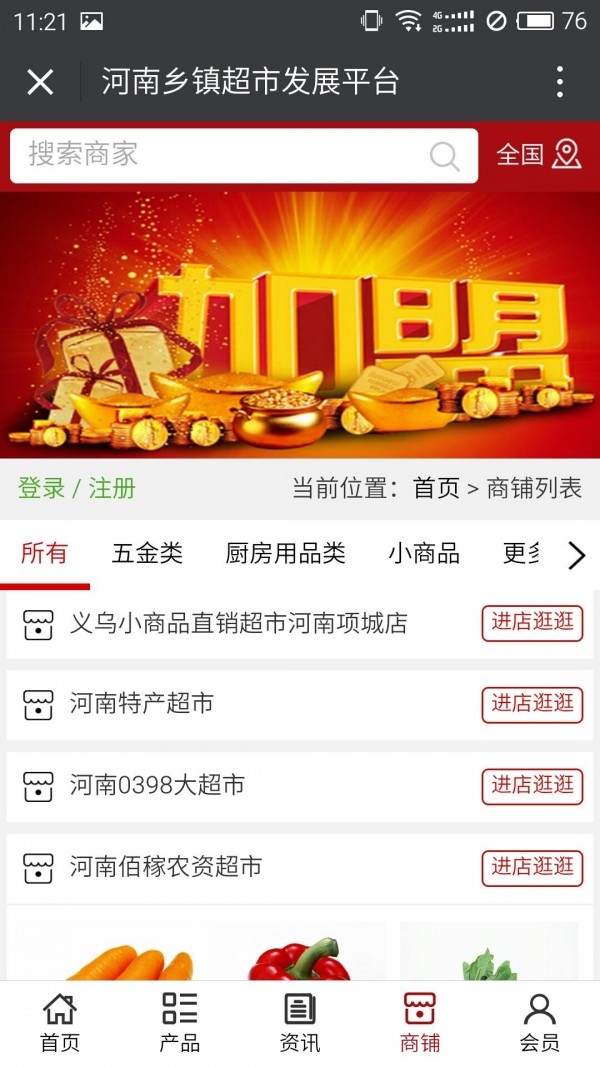Open the 资讯 bottom tab
The image size is (600, 1067).
(300, 1023)
